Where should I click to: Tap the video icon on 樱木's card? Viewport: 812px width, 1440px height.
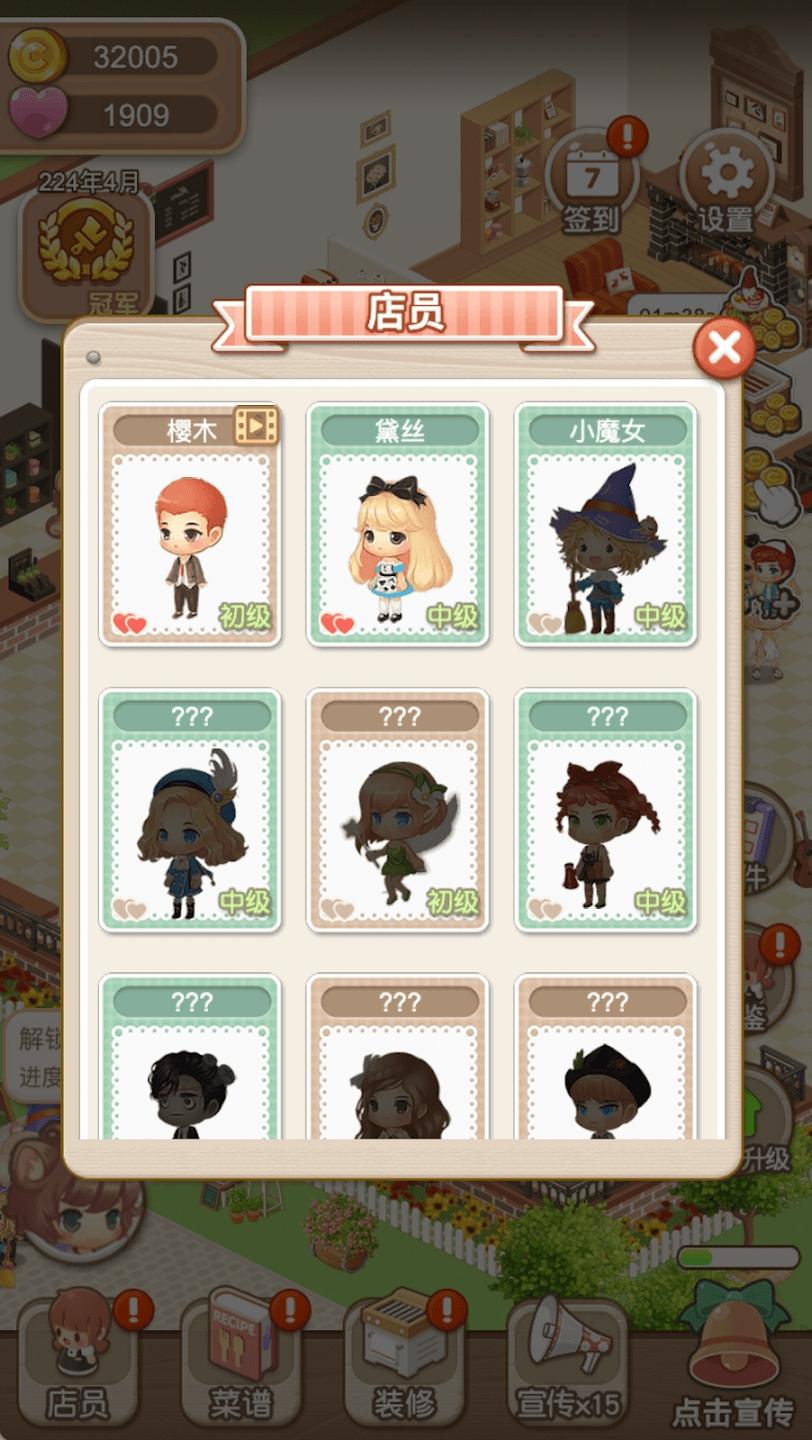(x=256, y=426)
